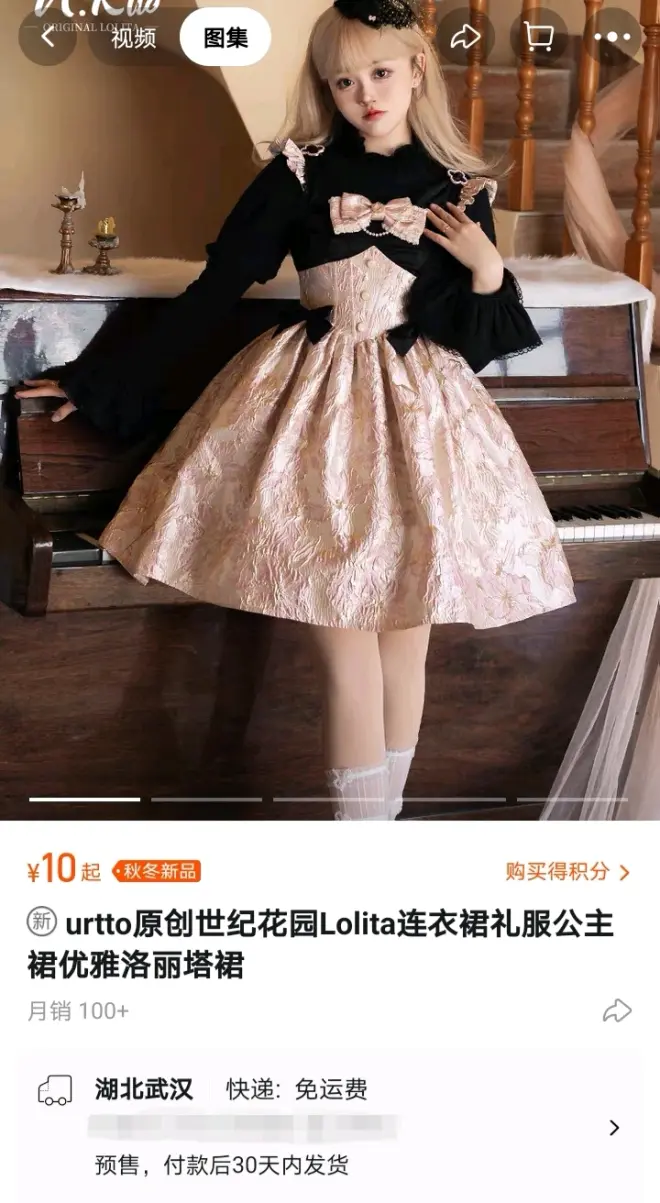Open the three-dot overflow menu

(x=612, y=38)
